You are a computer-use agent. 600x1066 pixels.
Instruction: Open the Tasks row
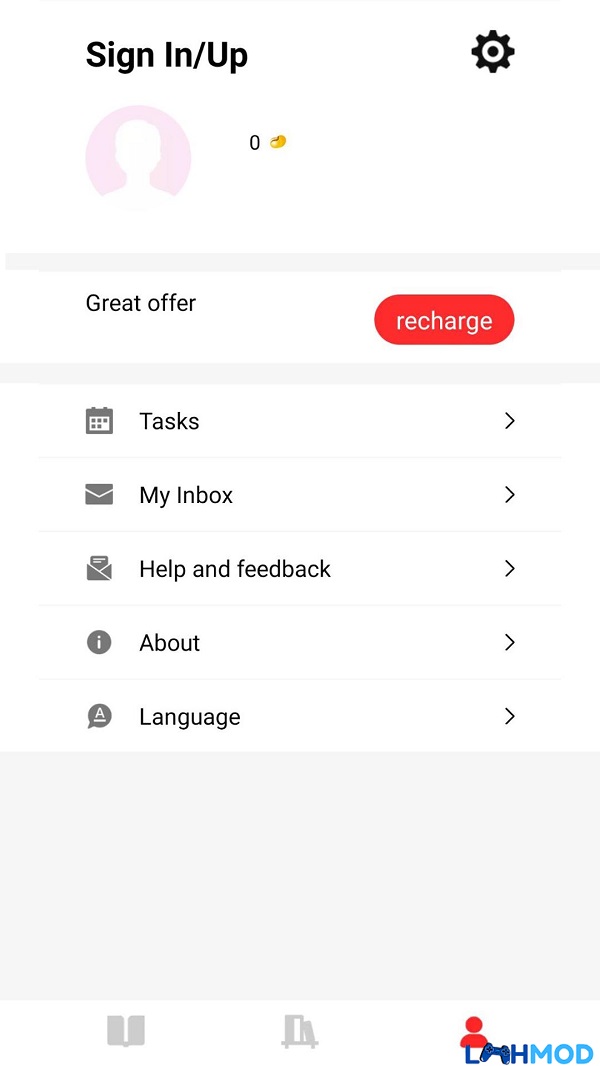pos(300,421)
